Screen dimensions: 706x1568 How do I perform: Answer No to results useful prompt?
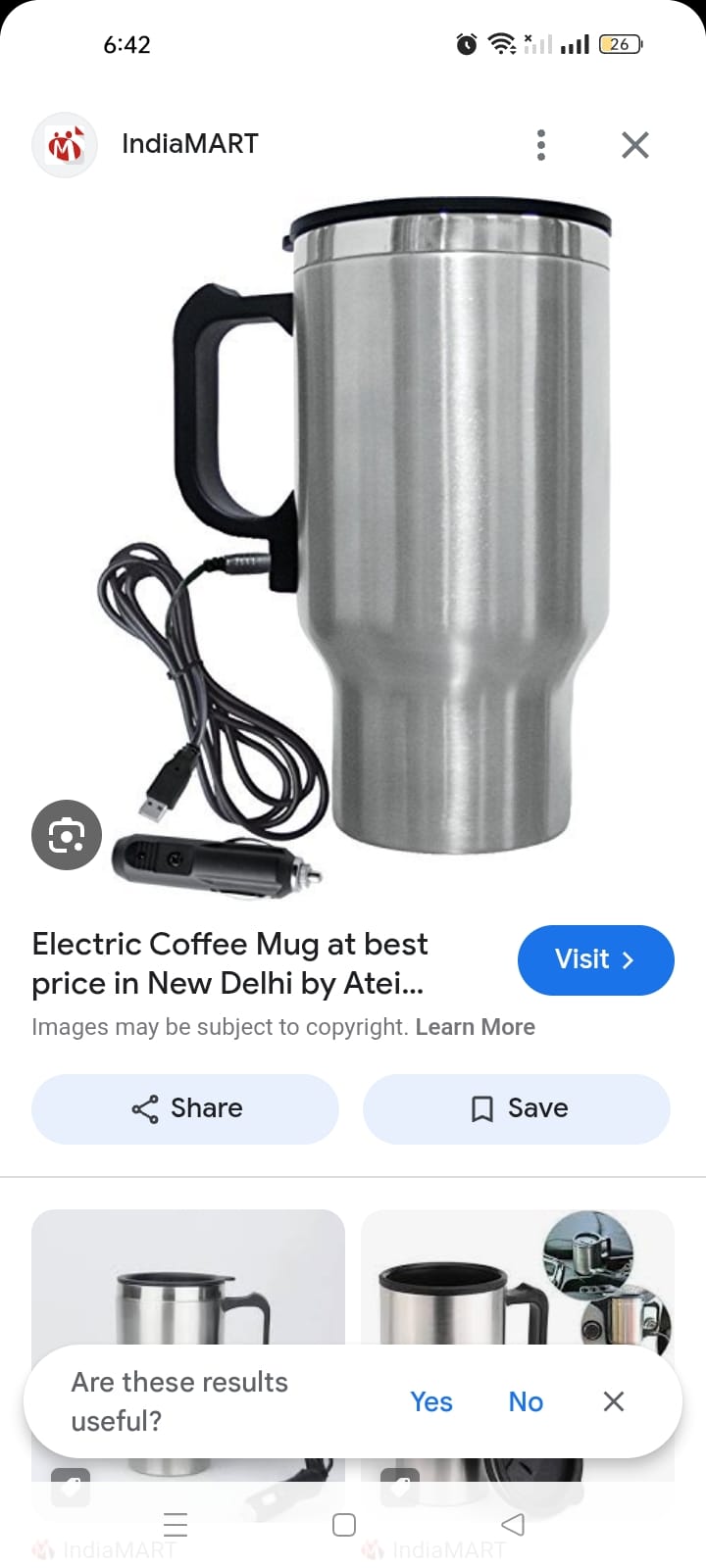click(x=526, y=1401)
